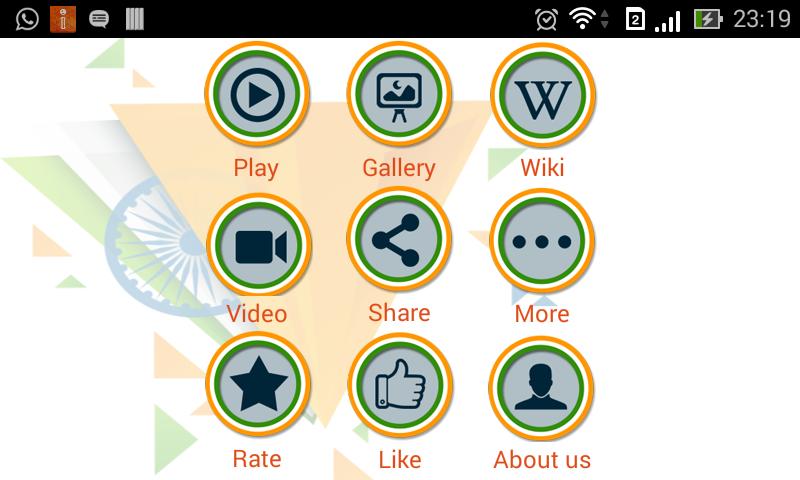Tap the Like thumbs-up button
800x480 pixels.
click(400, 387)
